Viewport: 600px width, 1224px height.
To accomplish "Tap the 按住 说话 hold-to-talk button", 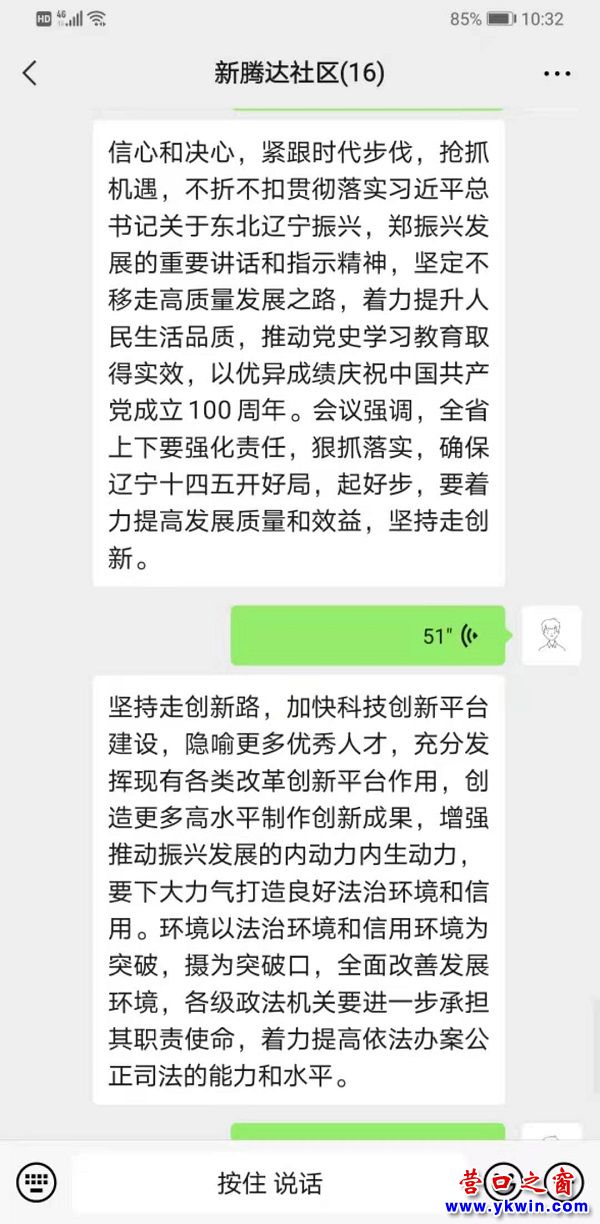I will pos(270,1183).
